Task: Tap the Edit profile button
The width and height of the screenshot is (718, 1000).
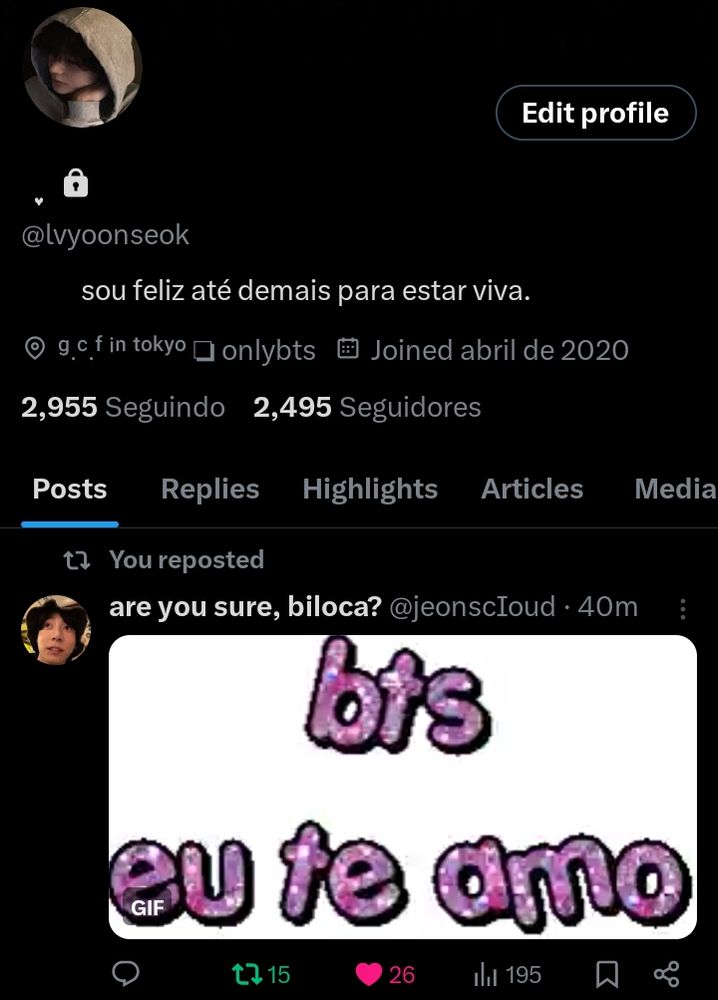Action: coord(595,113)
